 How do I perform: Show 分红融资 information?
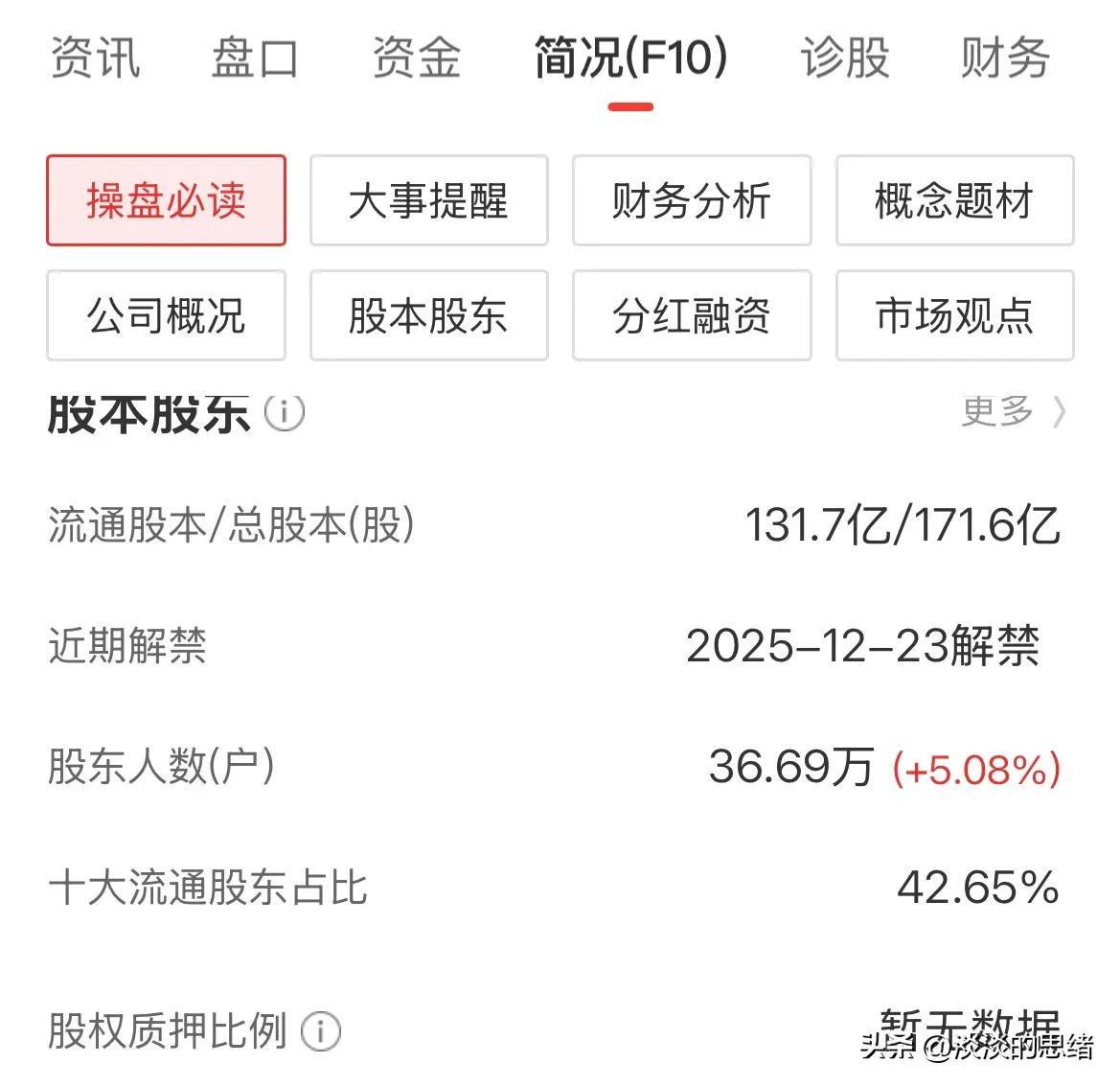pyautogui.click(x=691, y=315)
